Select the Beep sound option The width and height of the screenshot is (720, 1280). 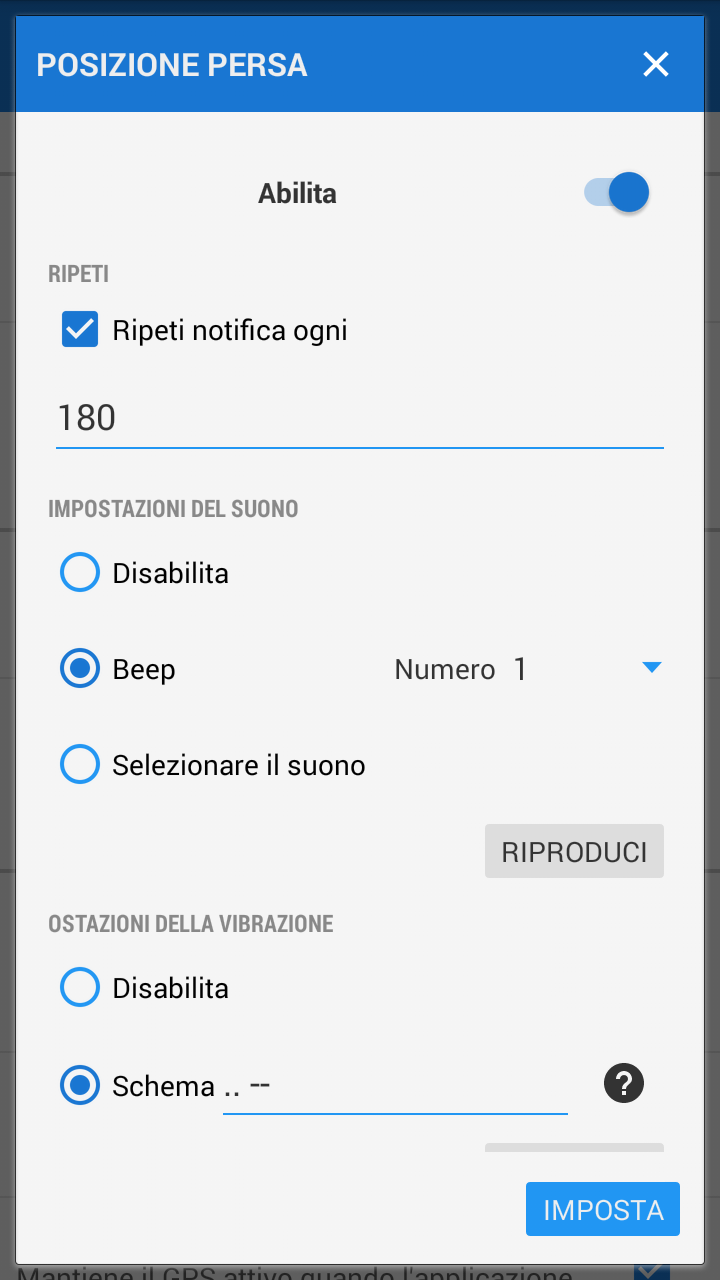pyautogui.click(x=80, y=669)
